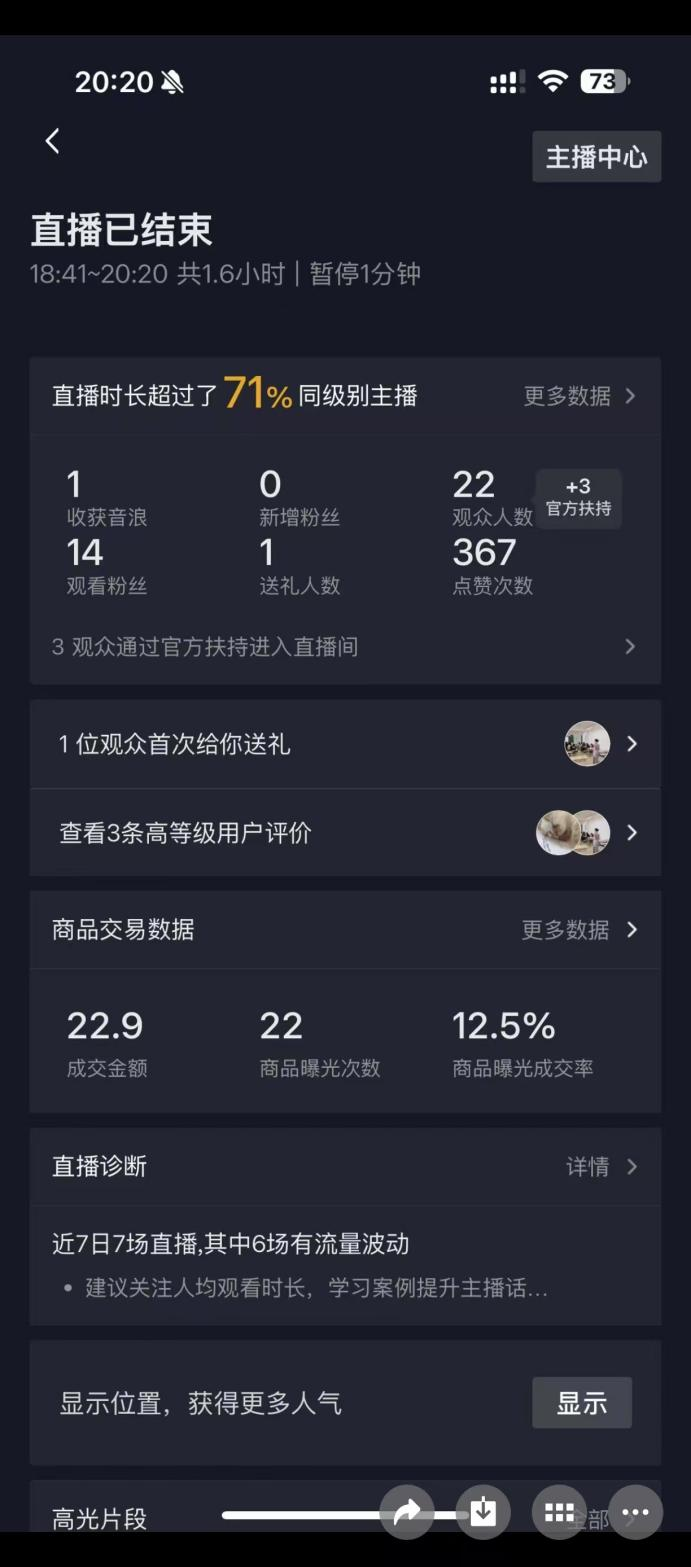Open 1位观众首次给你送礼 row
The image size is (691, 1567).
tap(345, 744)
